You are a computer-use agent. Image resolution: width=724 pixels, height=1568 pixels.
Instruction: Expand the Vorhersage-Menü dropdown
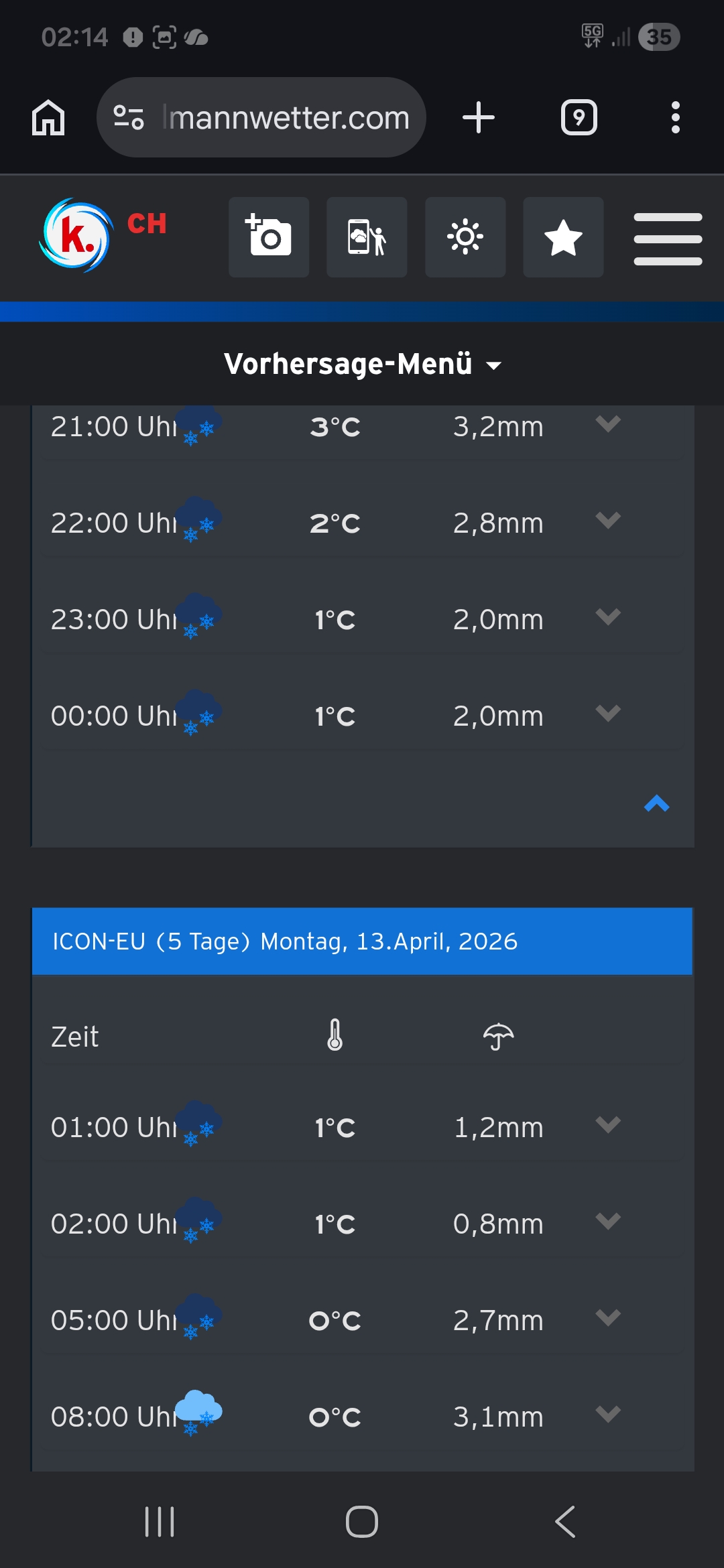pos(362,364)
